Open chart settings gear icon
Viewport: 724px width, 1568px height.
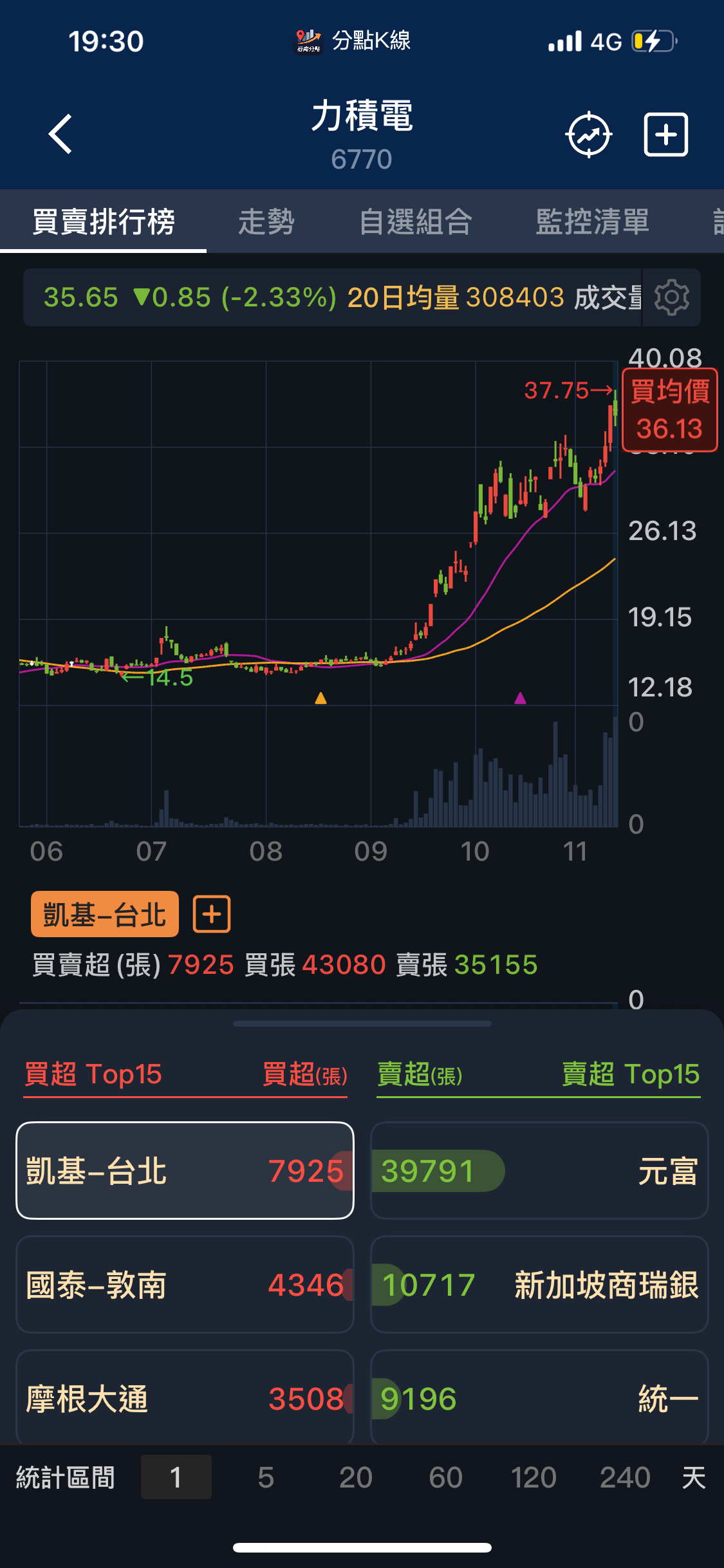click(x=671, y=297)
